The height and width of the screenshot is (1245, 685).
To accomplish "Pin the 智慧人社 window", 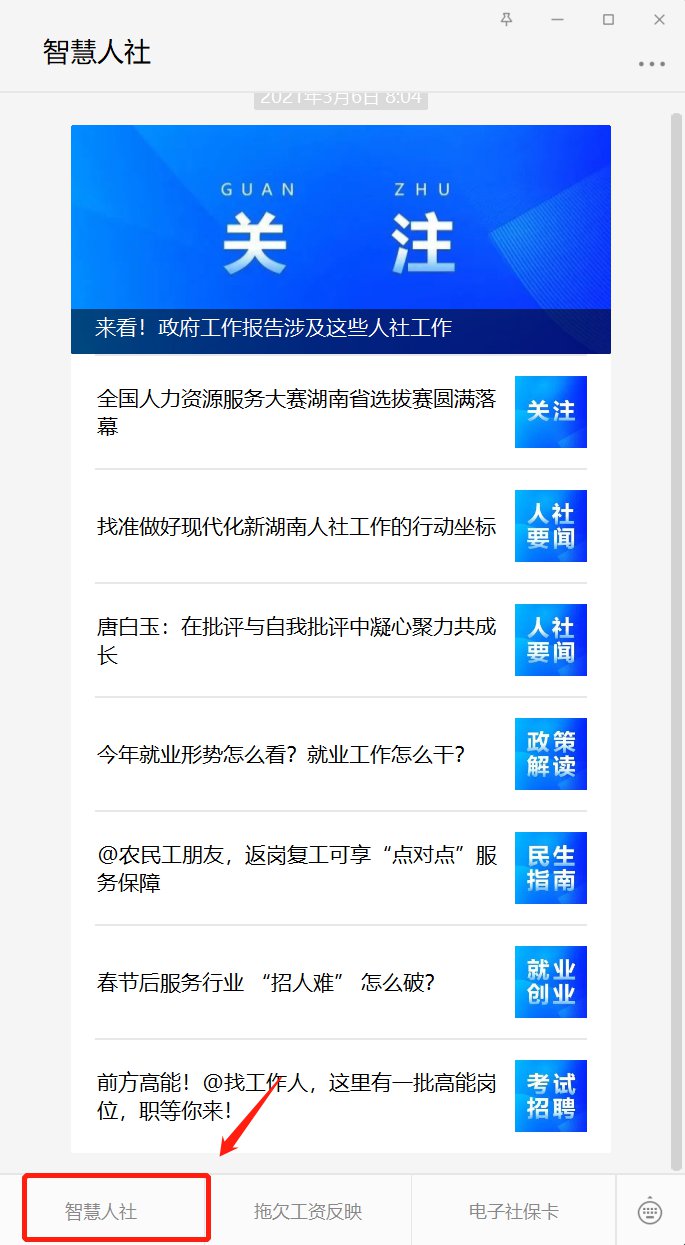I will pos(507,19).
